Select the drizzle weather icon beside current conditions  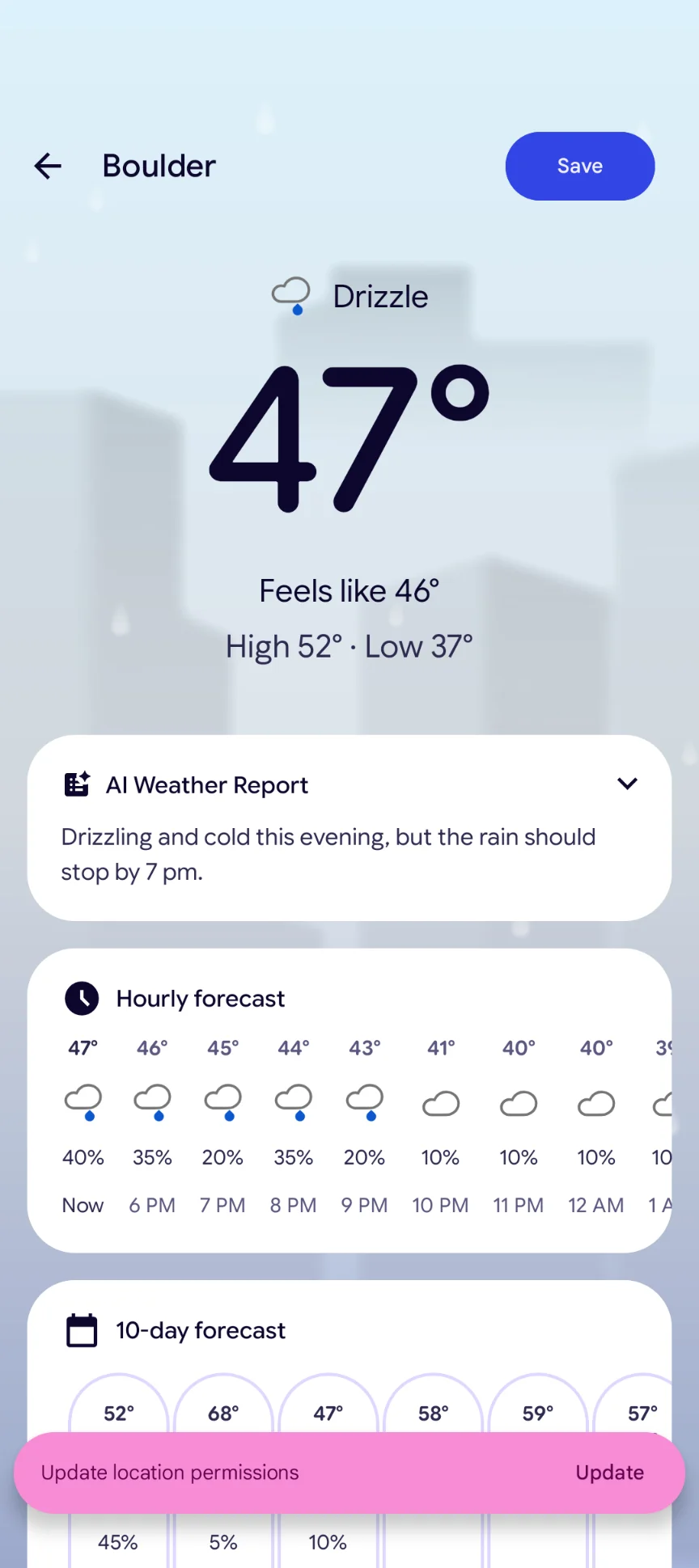click(x=293, y=294)
